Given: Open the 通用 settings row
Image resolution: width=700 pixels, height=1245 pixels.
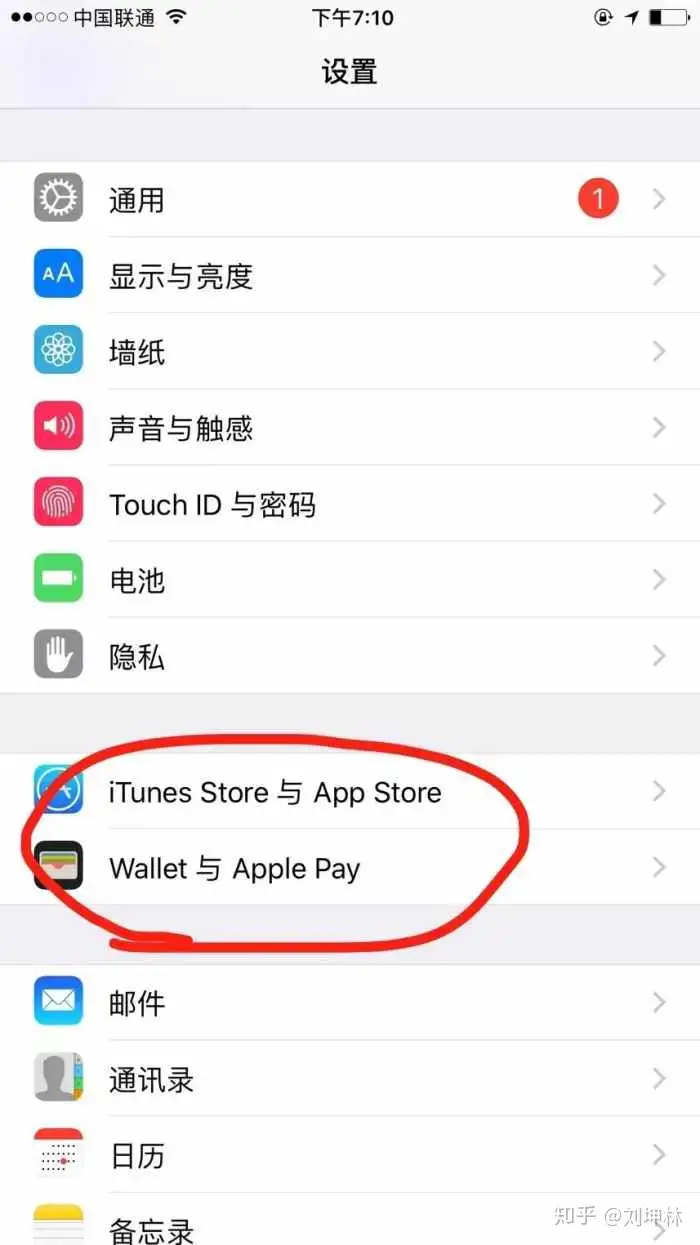Looking at the screenshot, I should (x=350, y=199).
